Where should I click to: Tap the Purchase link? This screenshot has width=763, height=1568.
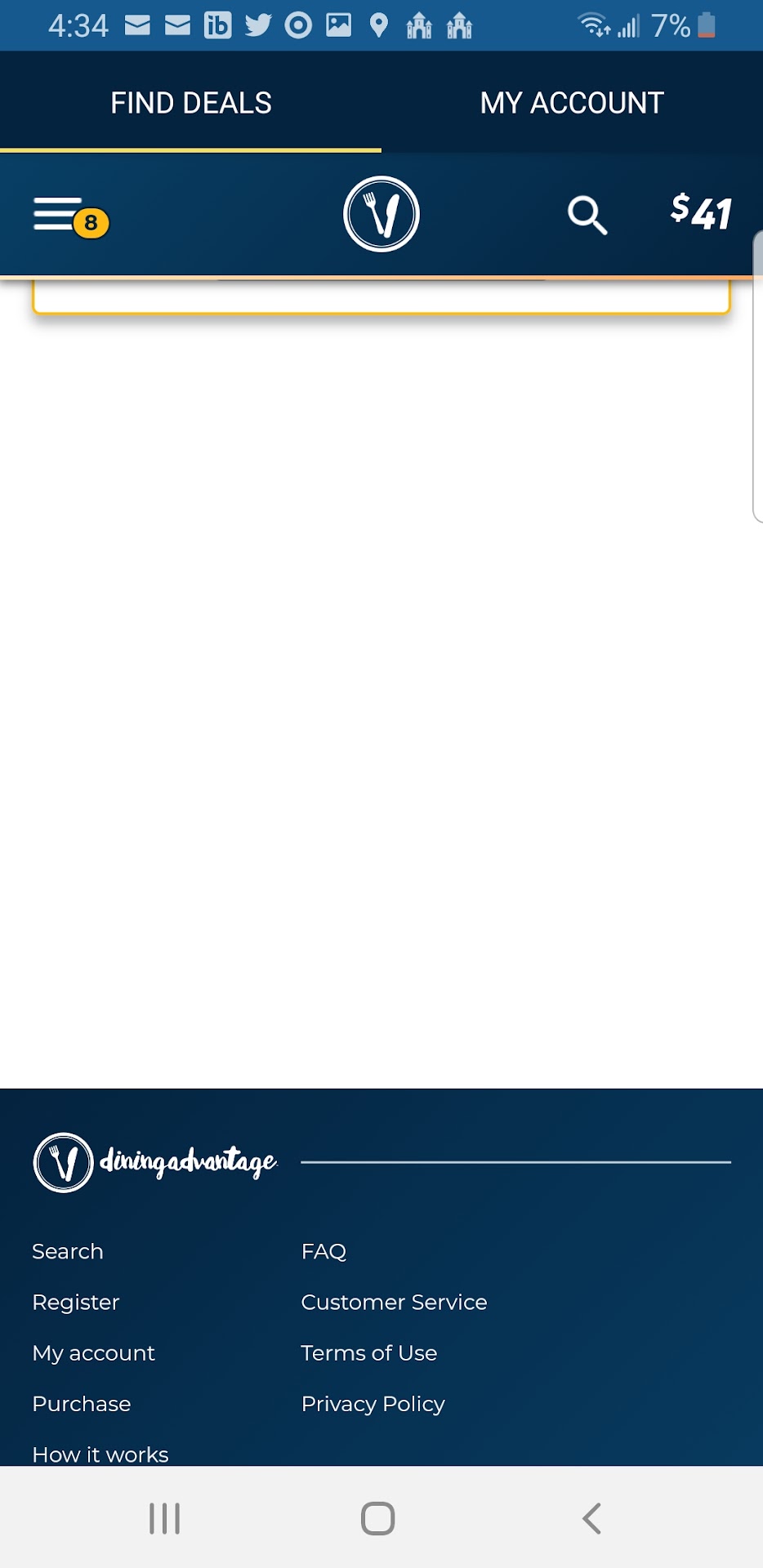coord(82,1403)
